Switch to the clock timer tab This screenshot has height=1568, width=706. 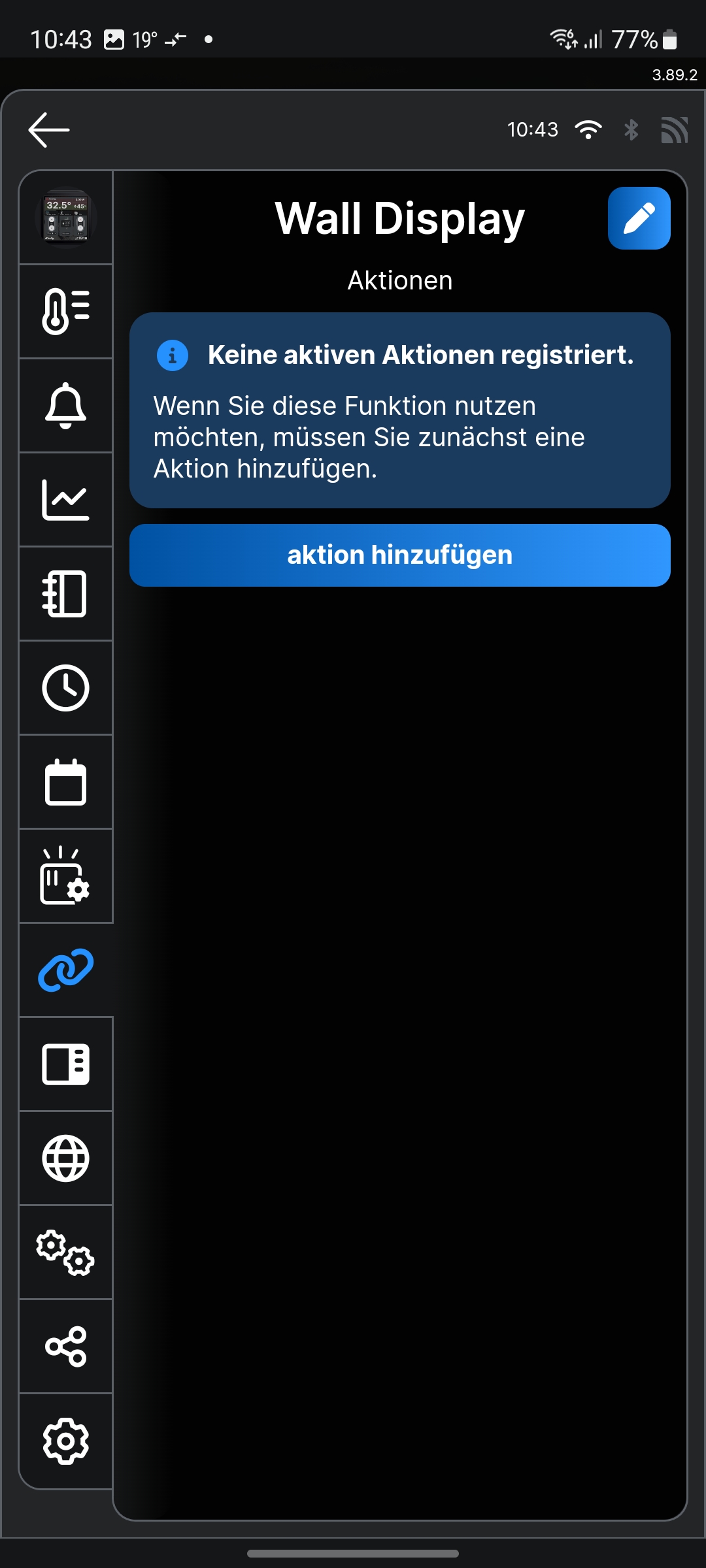tap(66, 688)
